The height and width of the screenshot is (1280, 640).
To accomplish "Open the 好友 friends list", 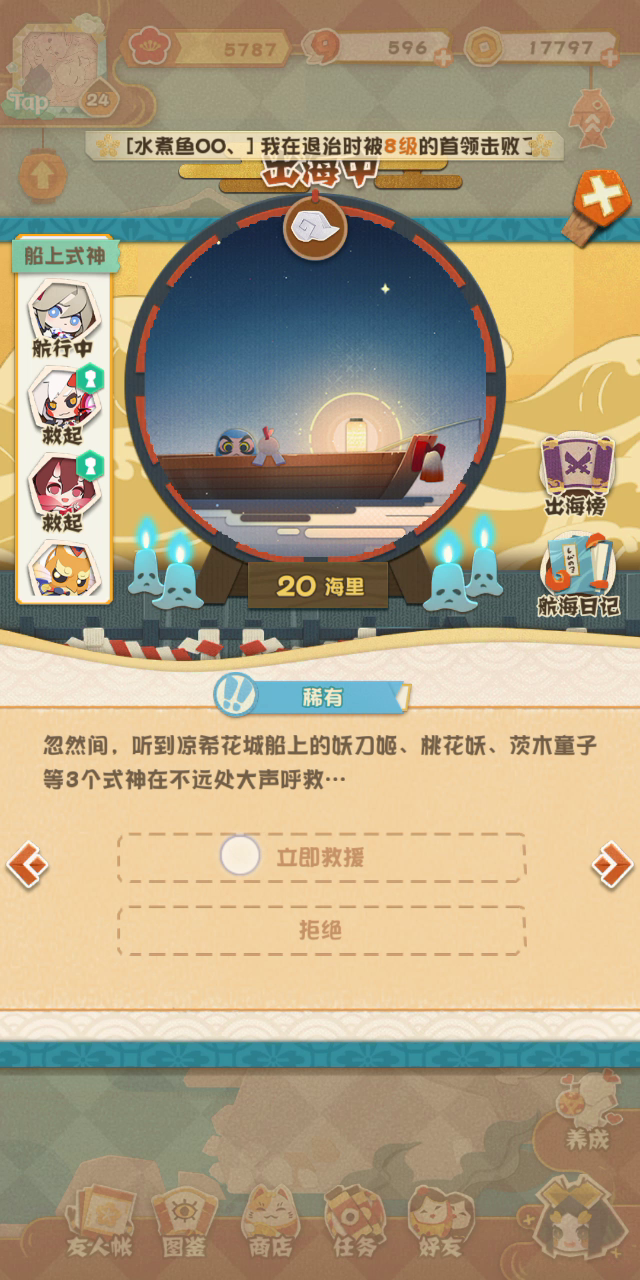I will coord(438,1218).
